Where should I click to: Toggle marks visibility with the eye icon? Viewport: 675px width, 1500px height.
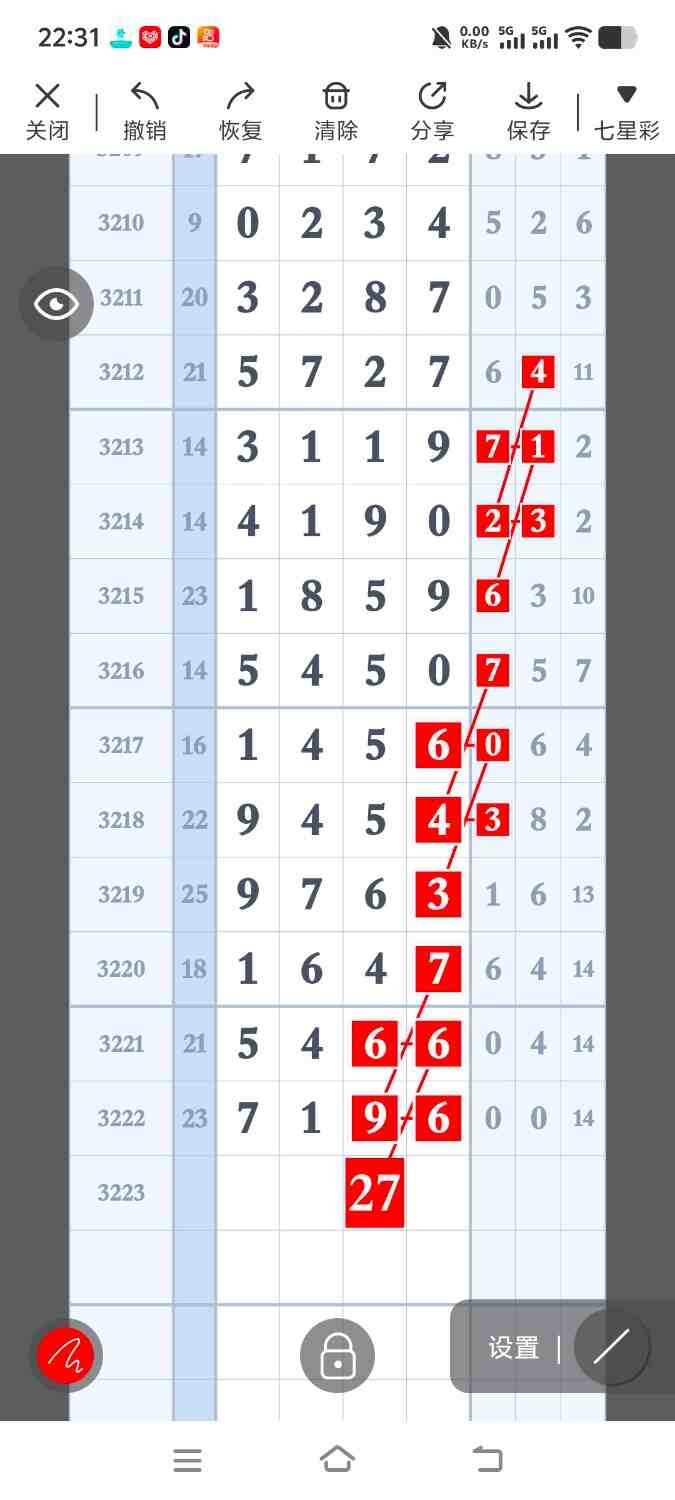[x=56, y=304]
